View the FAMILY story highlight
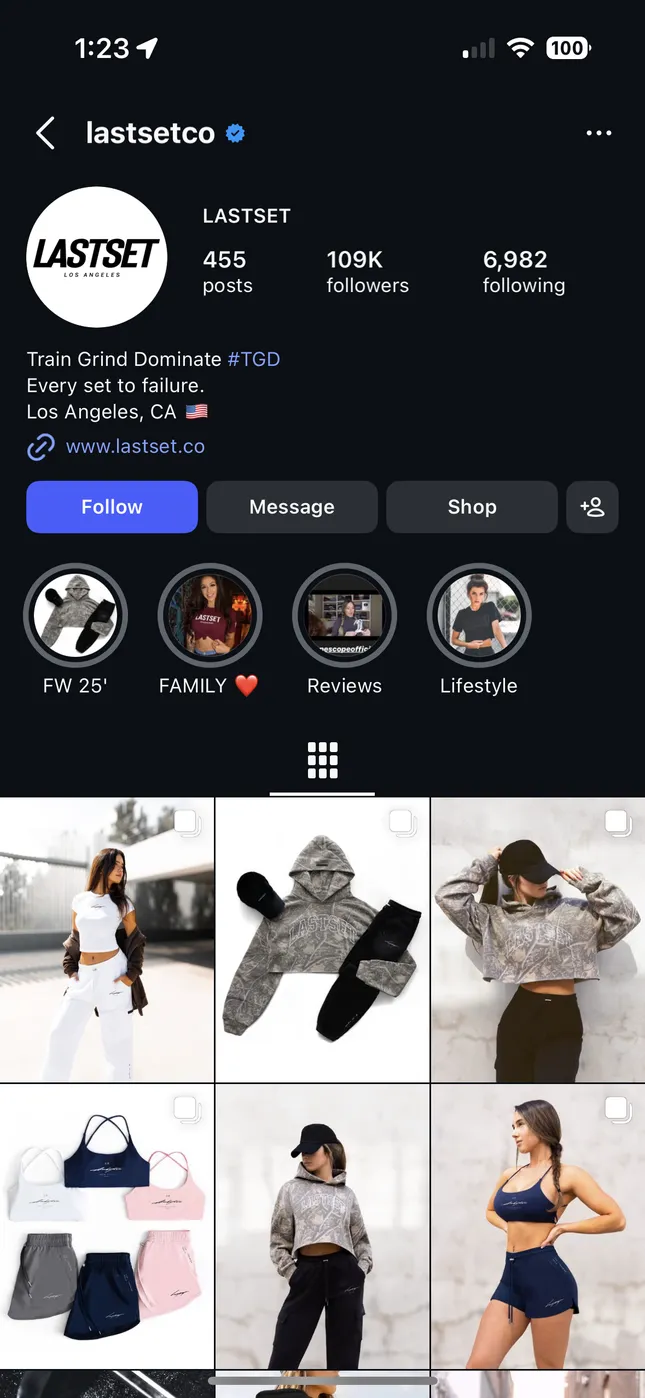This screenshot has height=1398, width=645. (x=210, y=616)
